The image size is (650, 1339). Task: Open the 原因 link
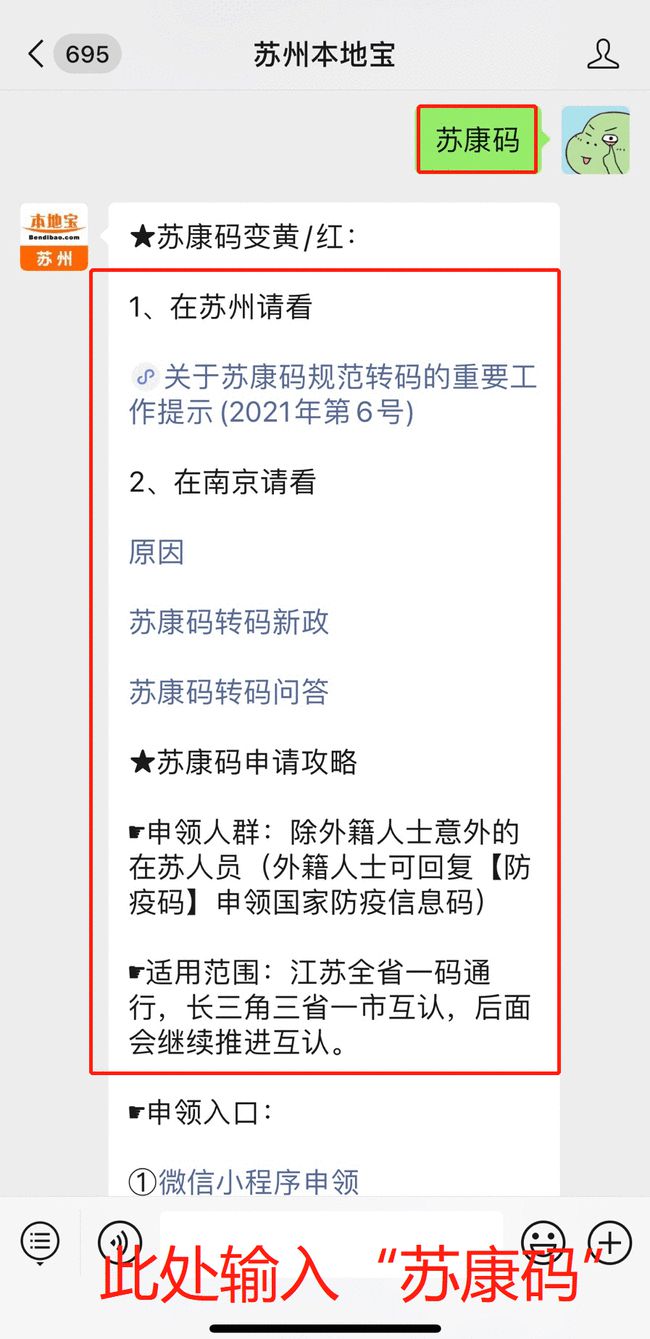pyautogui.click(x=157, y=552)
